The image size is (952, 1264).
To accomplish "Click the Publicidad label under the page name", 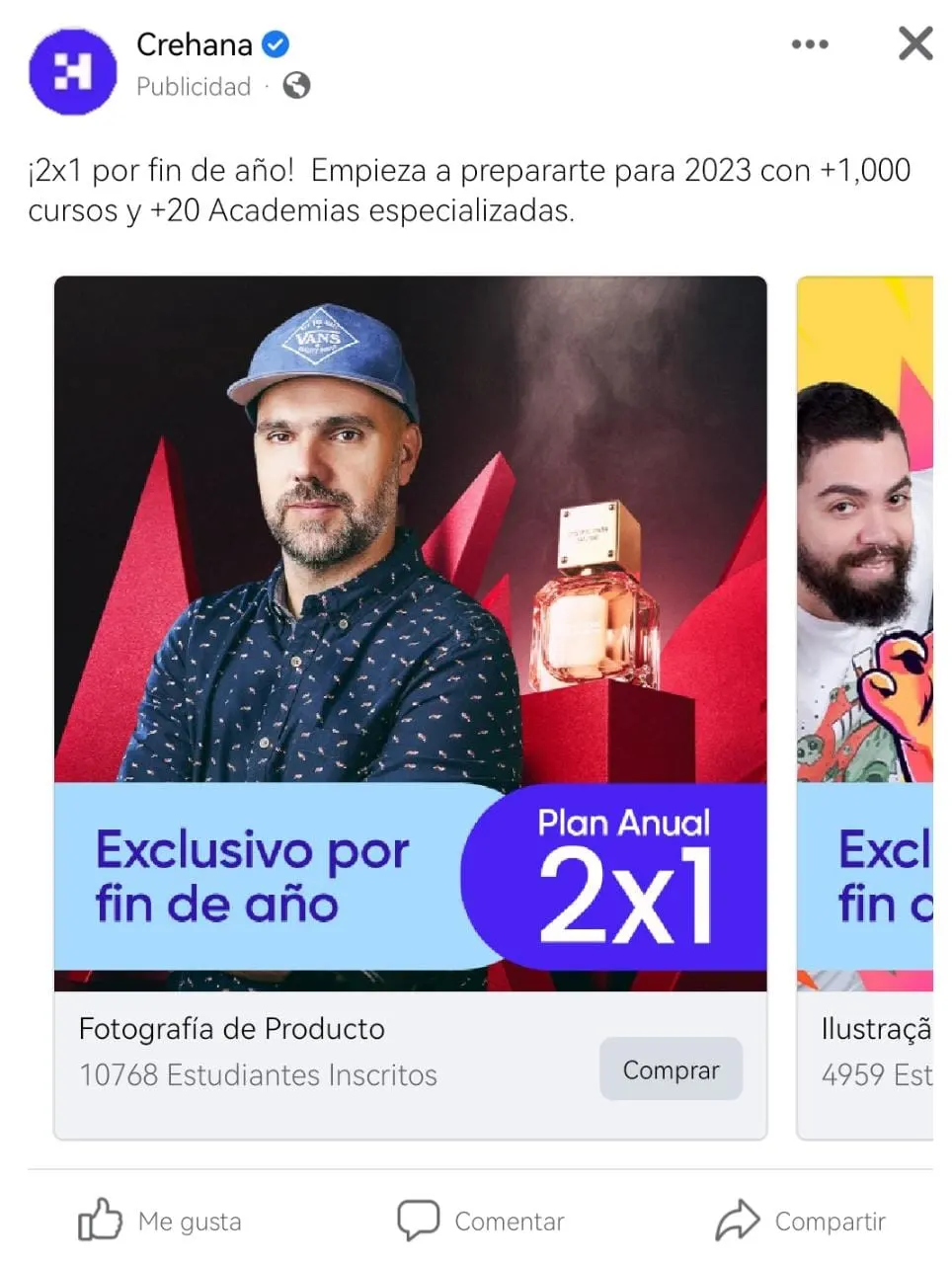I will click(194, 87).
